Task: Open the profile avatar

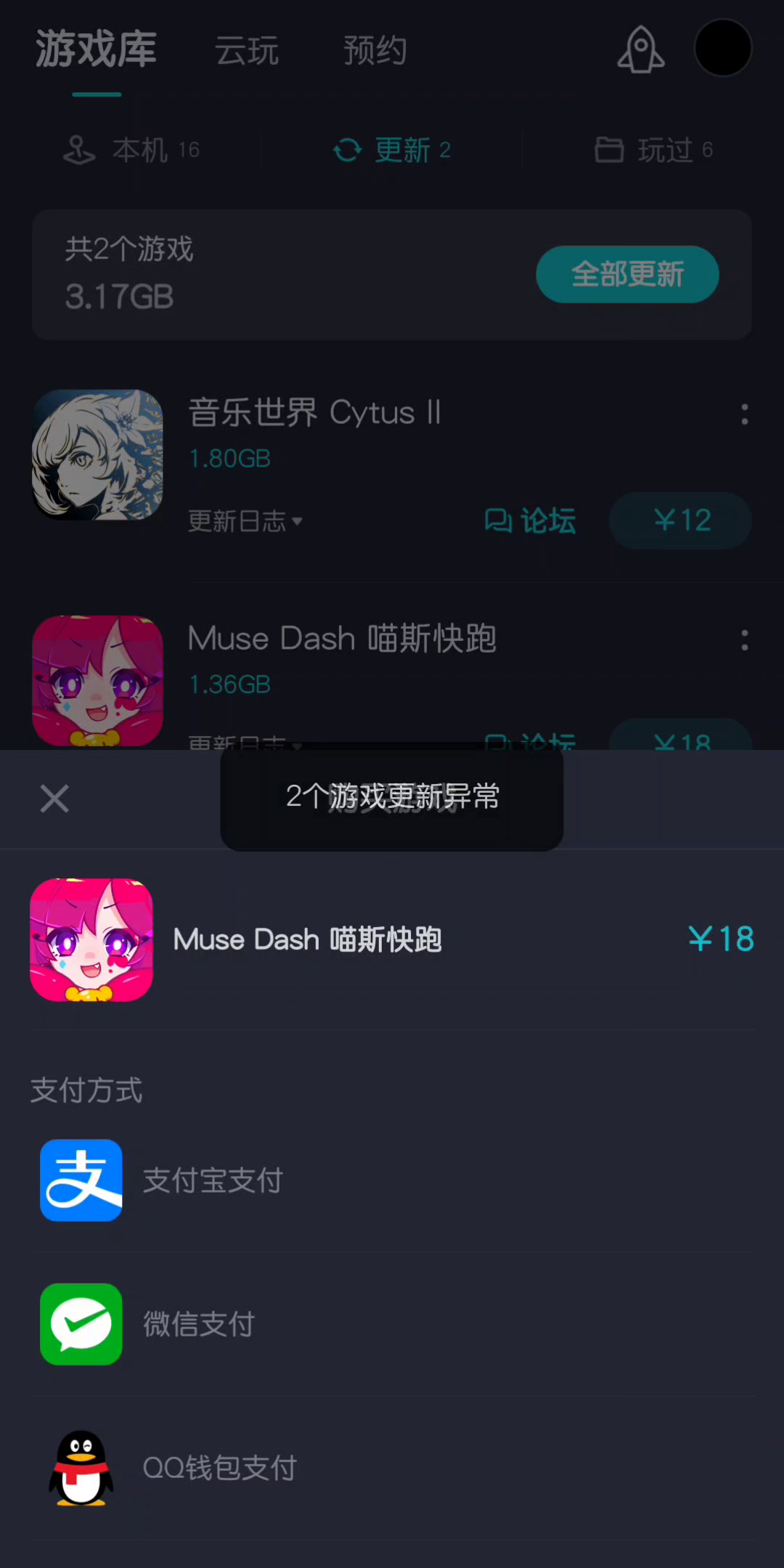Action: pyautogui.click(x=723, y=48)
